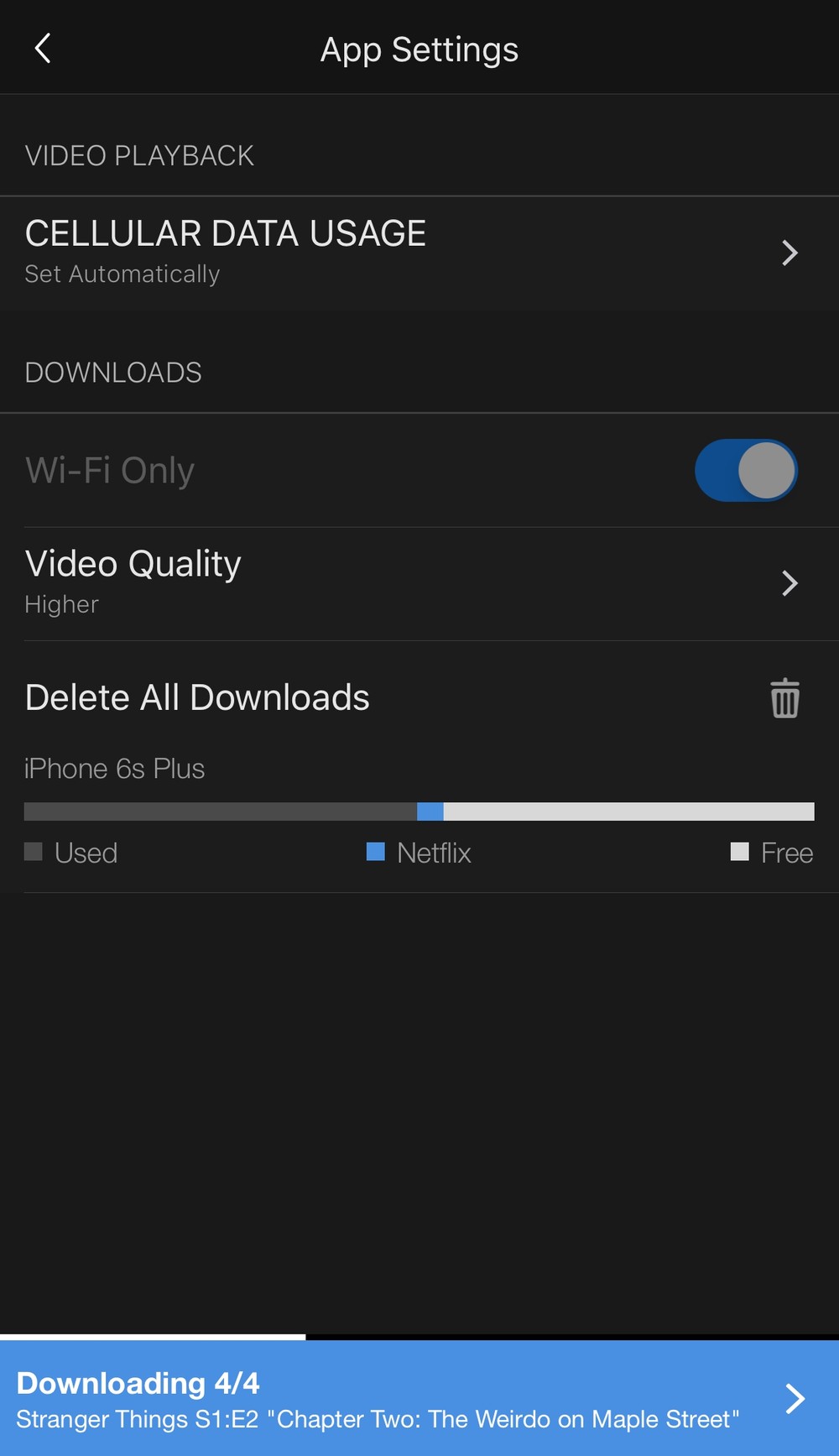Toggle the Wi-Fi Only switch
Screen dimensions: 839x1456
[746, 470]
